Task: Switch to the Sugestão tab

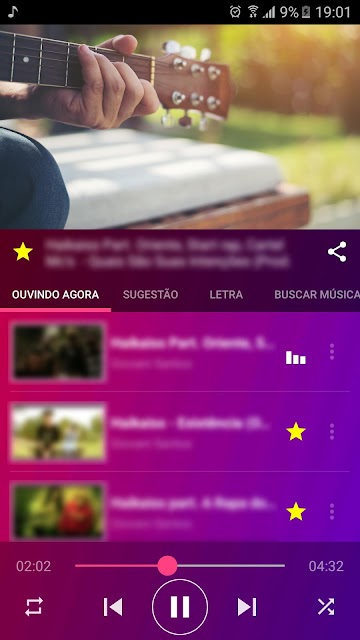Action: coord(151,294)
